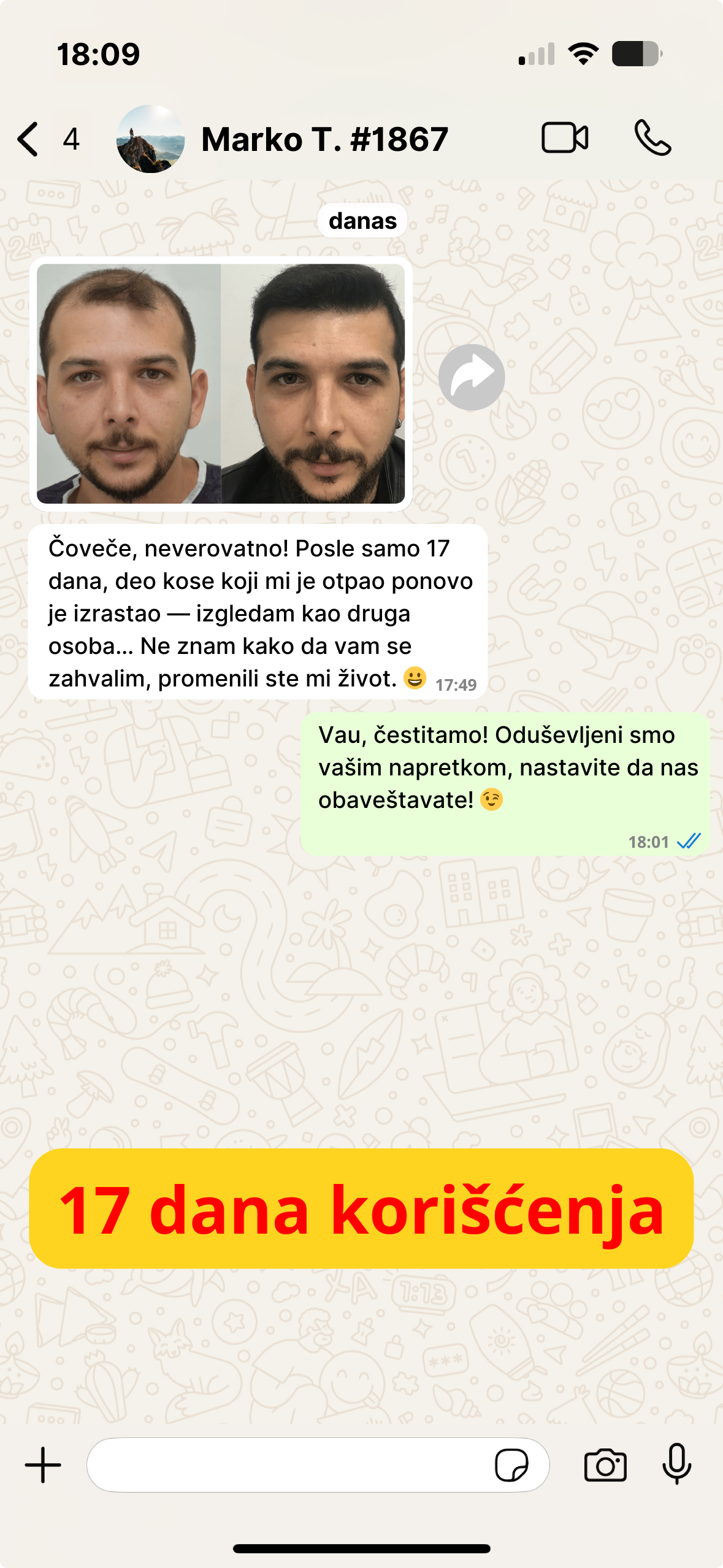Open the sticker picker
Image resolution: width=723 pixels, height=1568 pixels.
[x=511, y=1465]
